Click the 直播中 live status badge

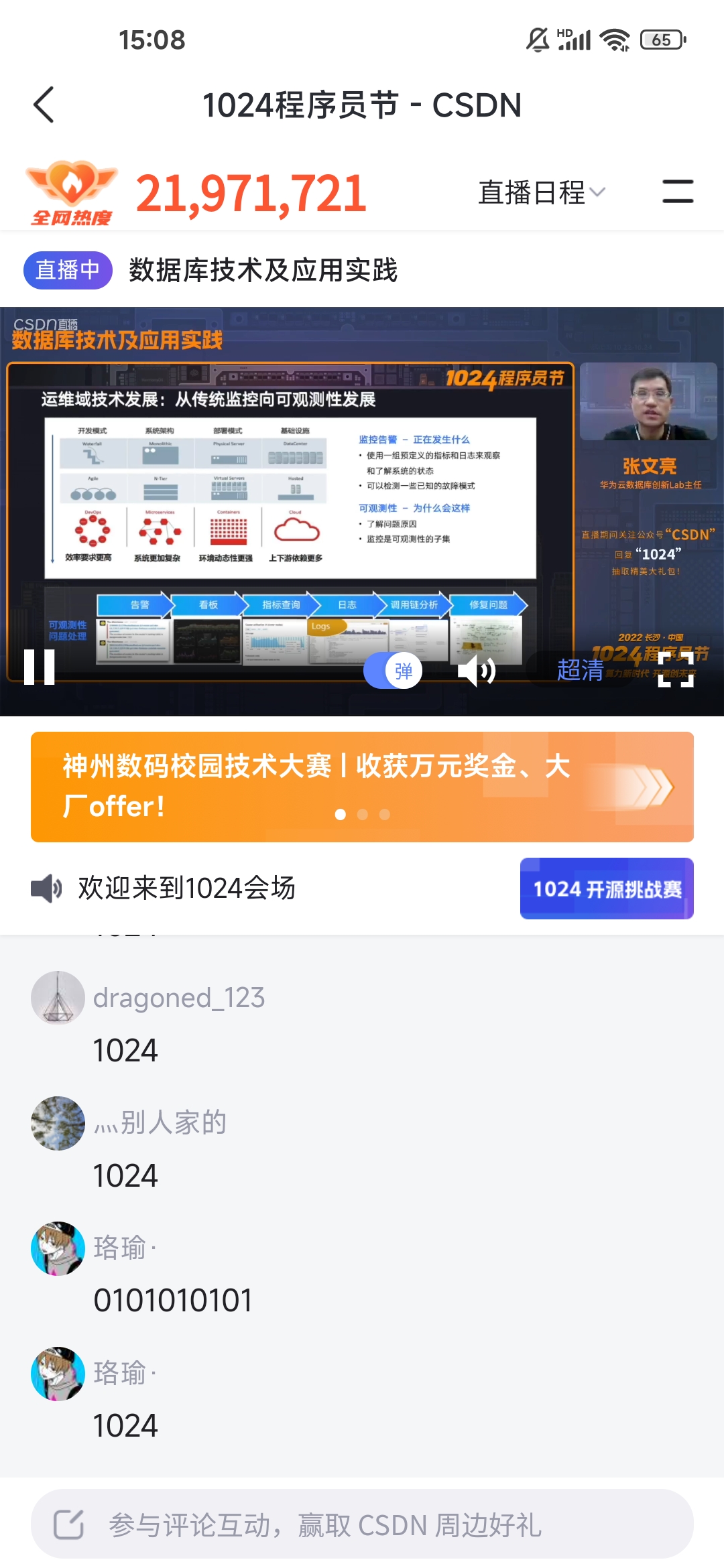pyautogui.click(x=67, y=269)
